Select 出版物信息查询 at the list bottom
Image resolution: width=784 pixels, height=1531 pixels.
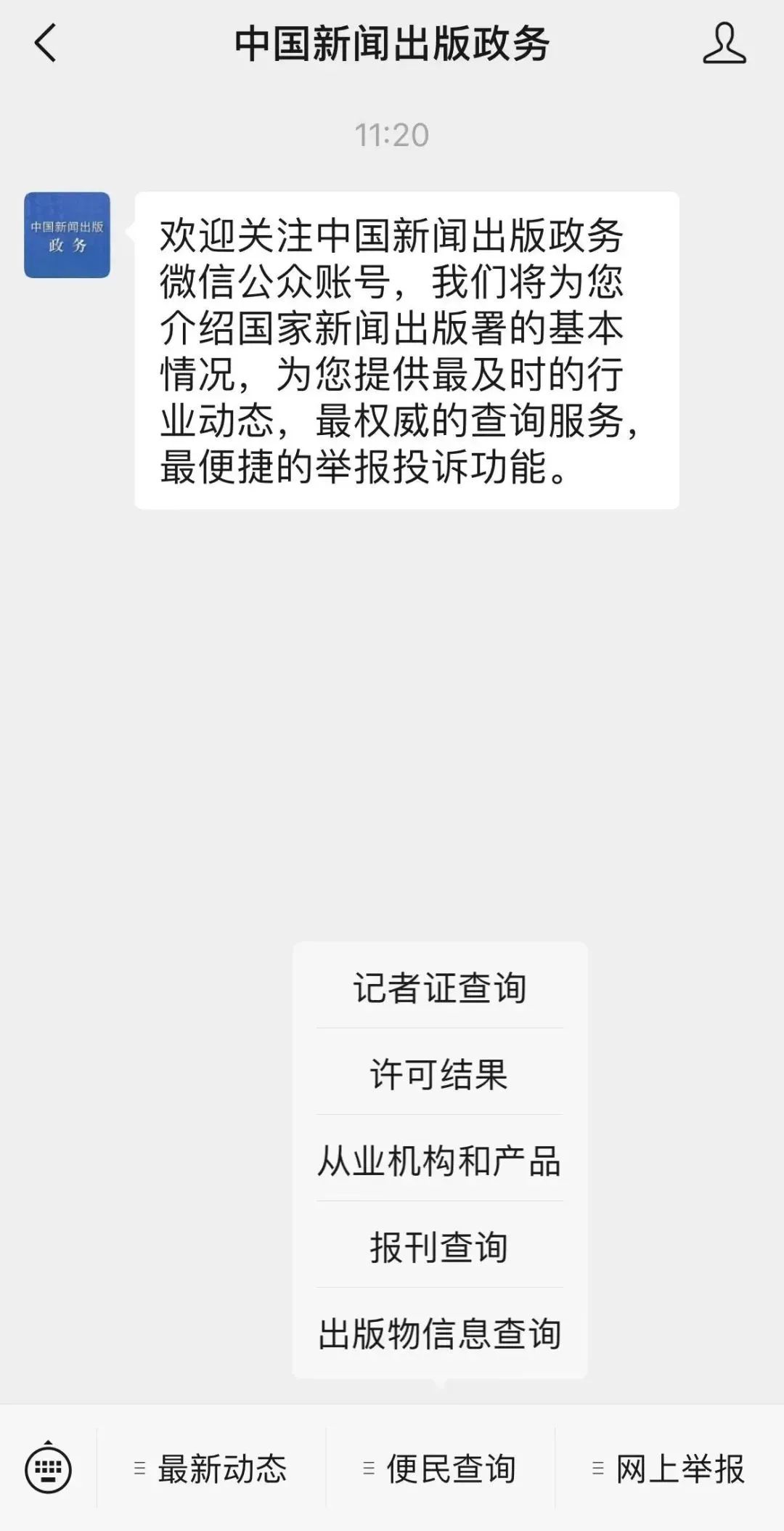point(439,1334)
